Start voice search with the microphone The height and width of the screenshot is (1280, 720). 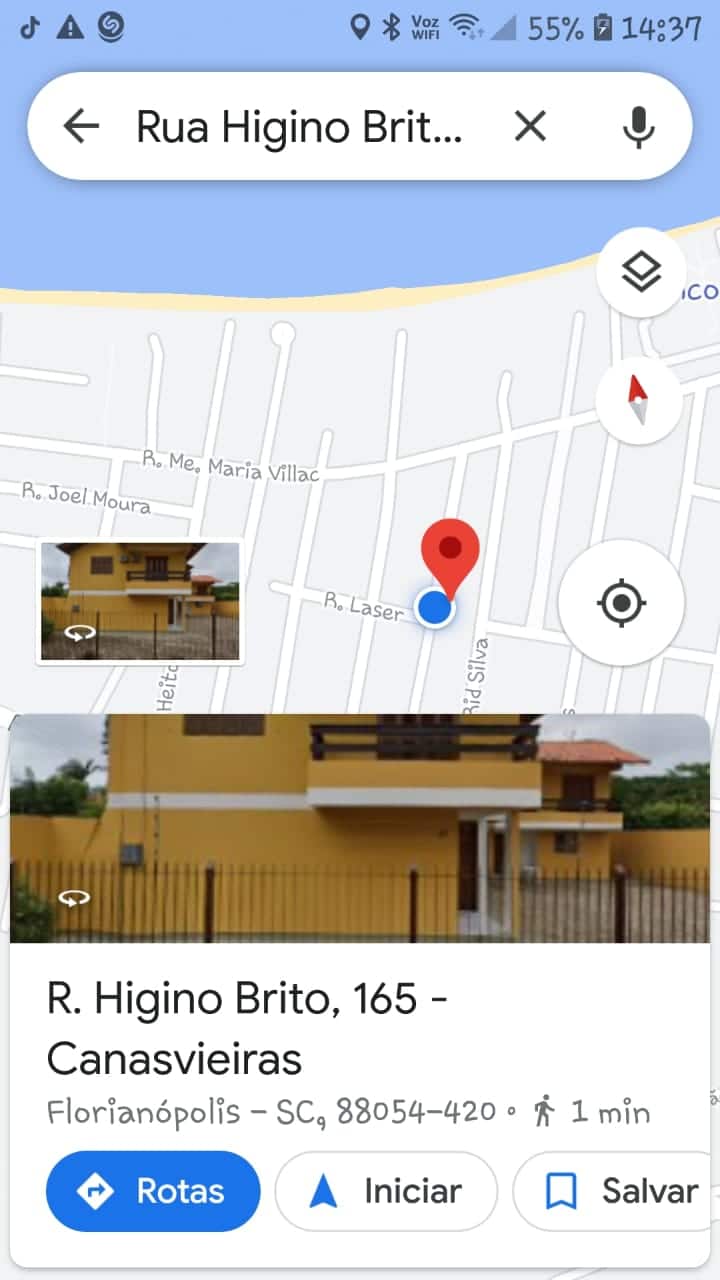click(638, 126)
